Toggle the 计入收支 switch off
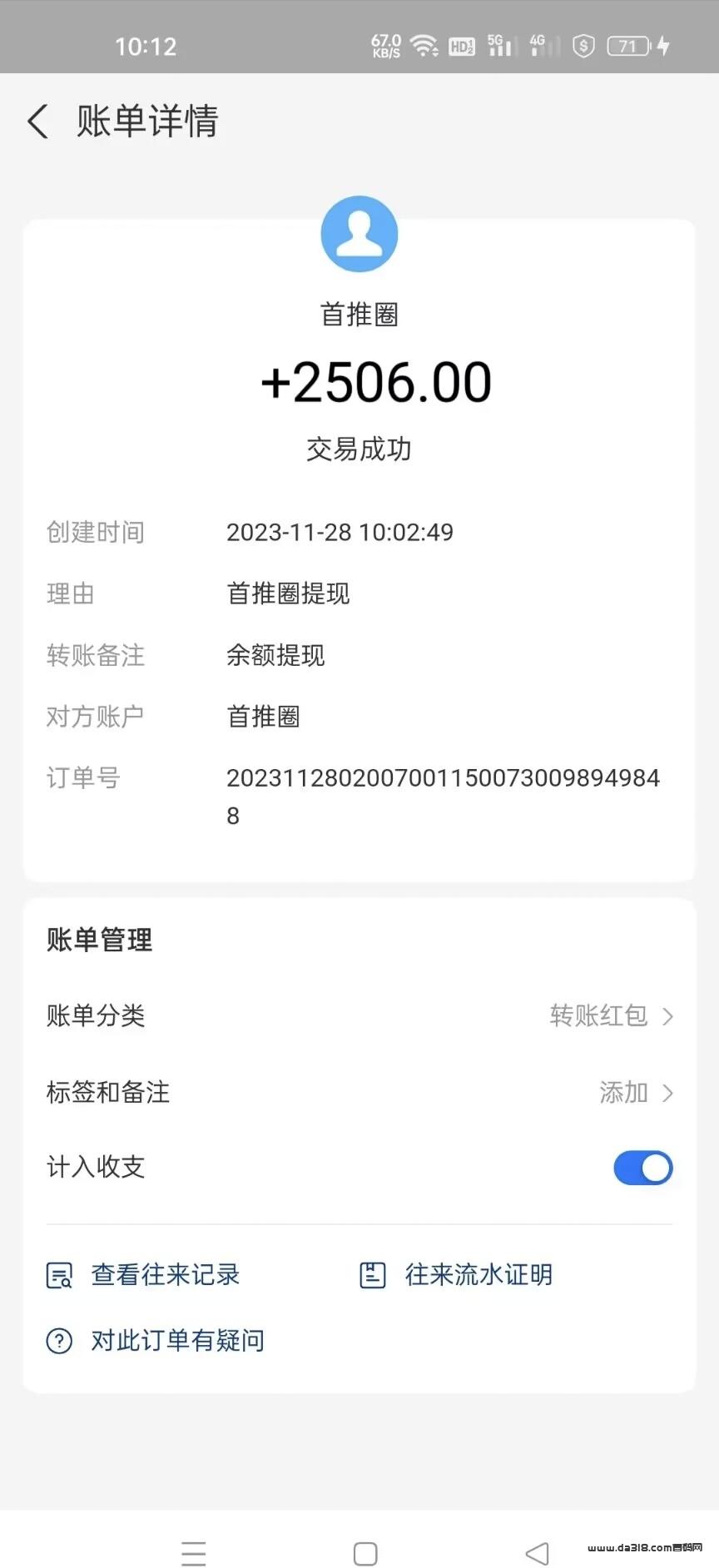Viewport: 719px width, 1568px height. coord(643,1168)
